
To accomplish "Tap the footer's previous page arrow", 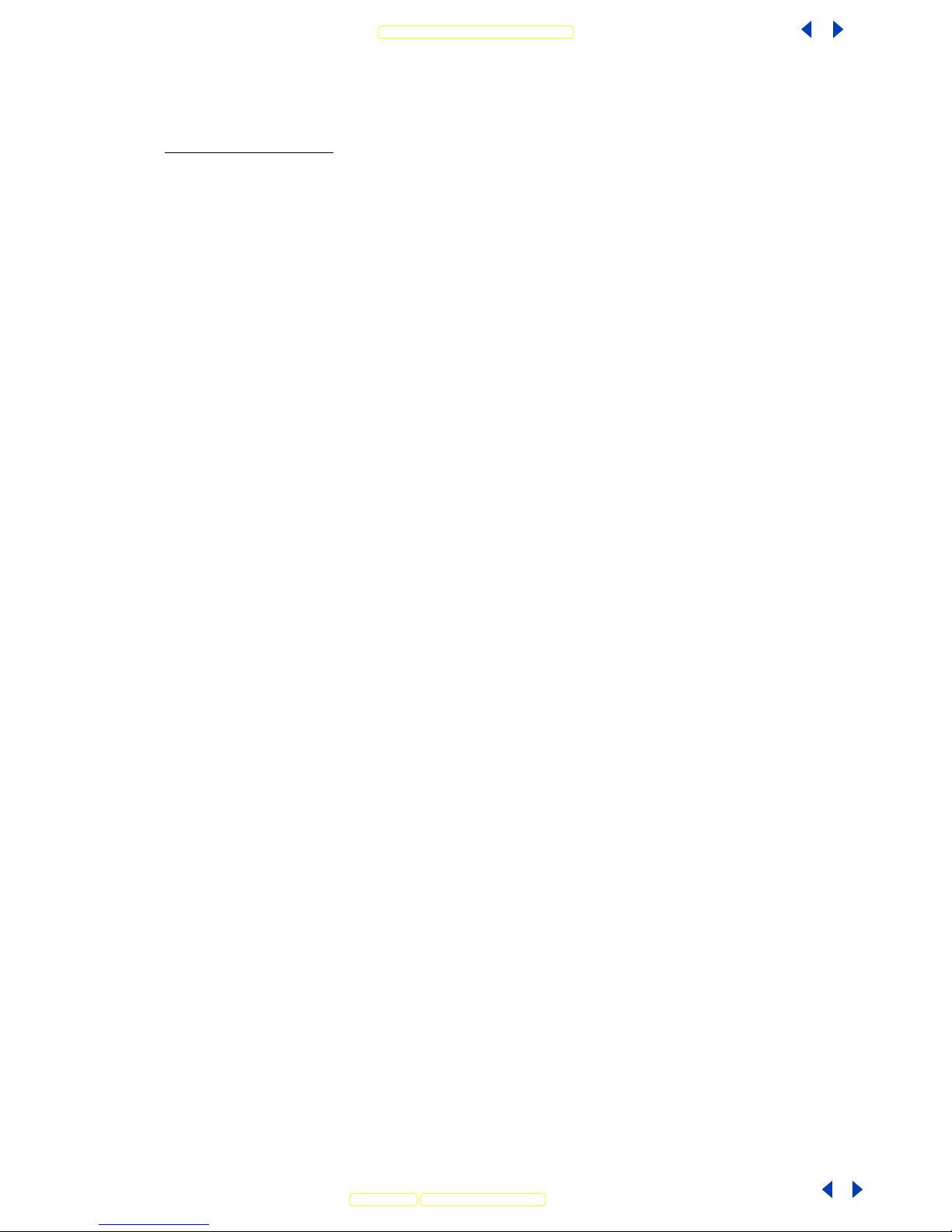I will (x=828, y=1189).
